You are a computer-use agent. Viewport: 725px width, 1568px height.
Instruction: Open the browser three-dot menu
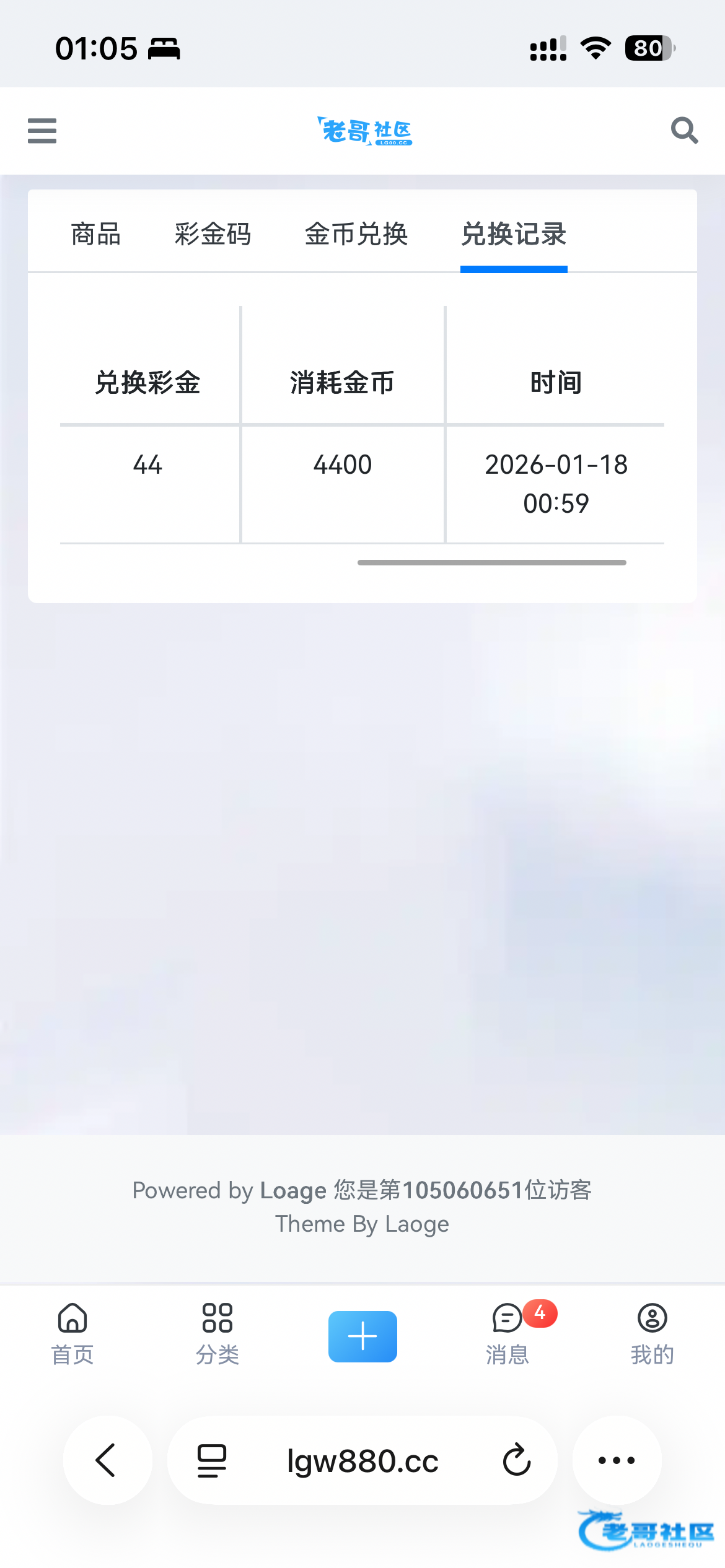pos(617,1460)
